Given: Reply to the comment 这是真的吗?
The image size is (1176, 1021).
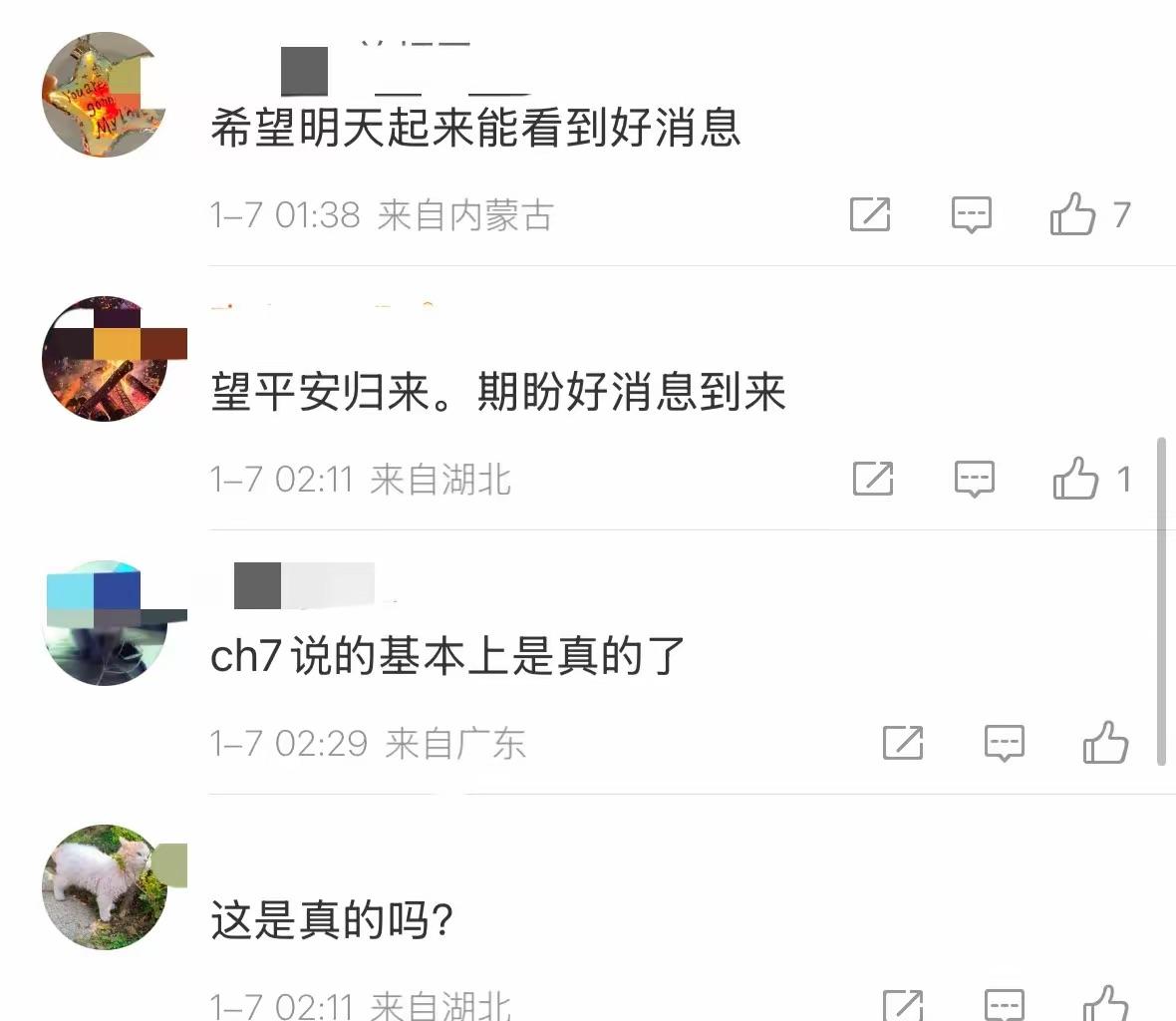Looking at the screenshot, I should point(1004,1005).
